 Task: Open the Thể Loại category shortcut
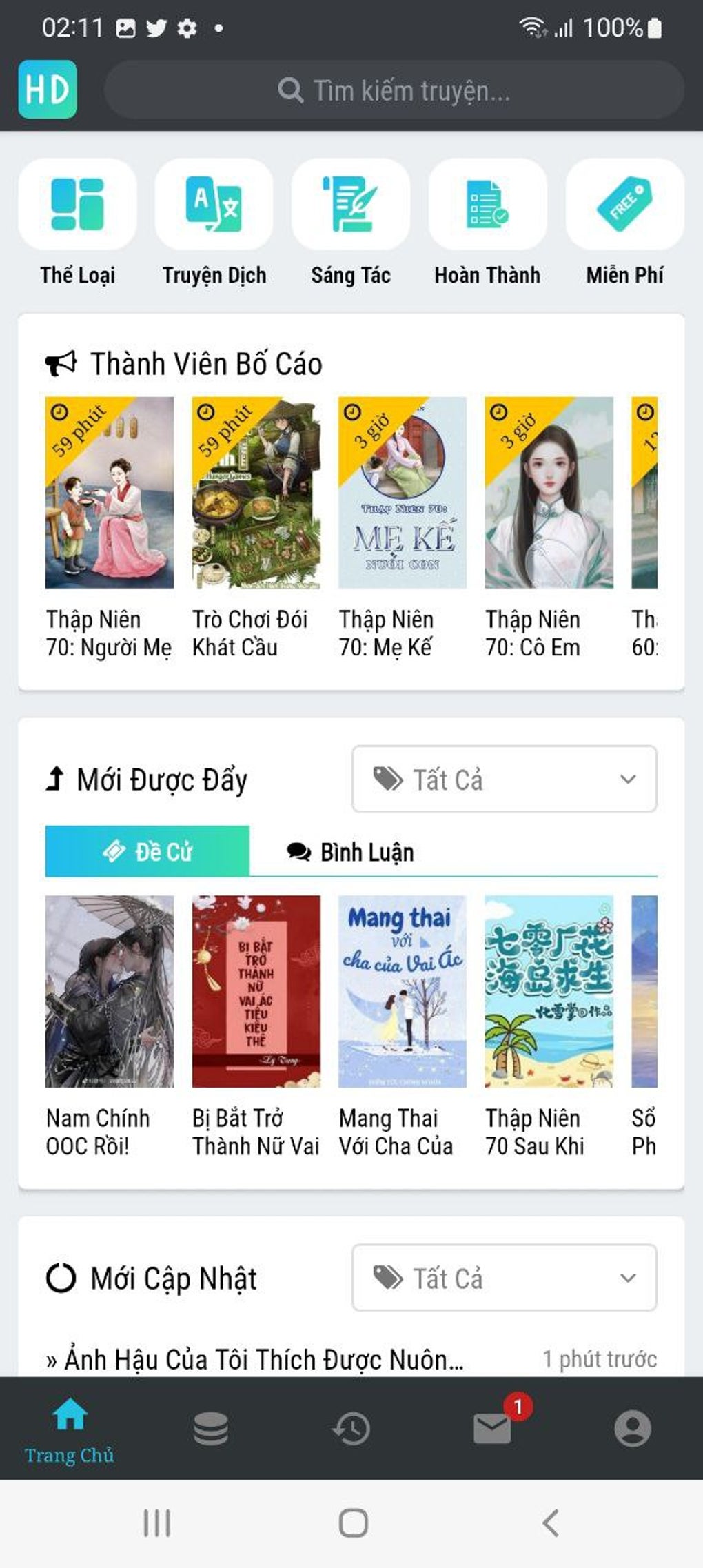point(77,223)
